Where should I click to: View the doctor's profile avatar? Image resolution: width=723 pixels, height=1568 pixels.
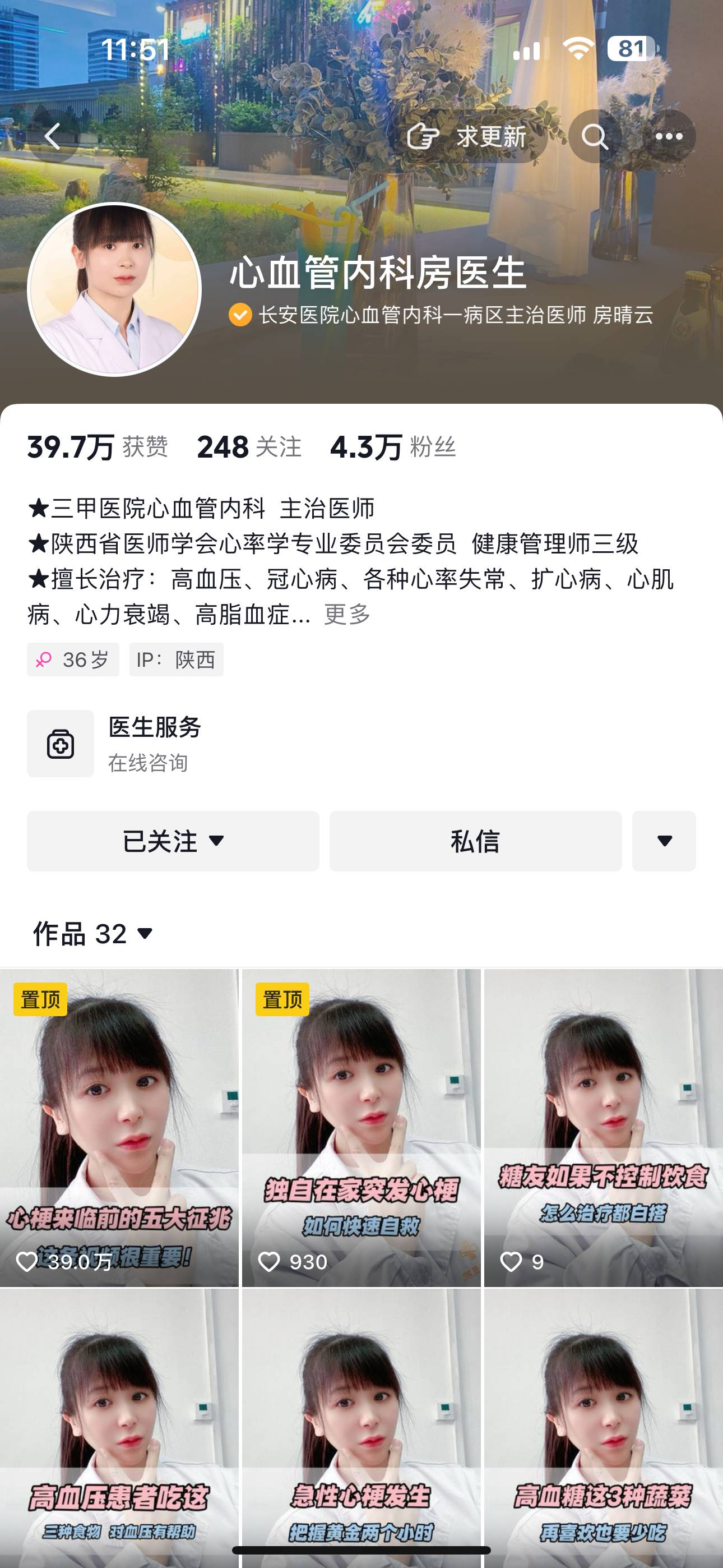click(114, 290)
